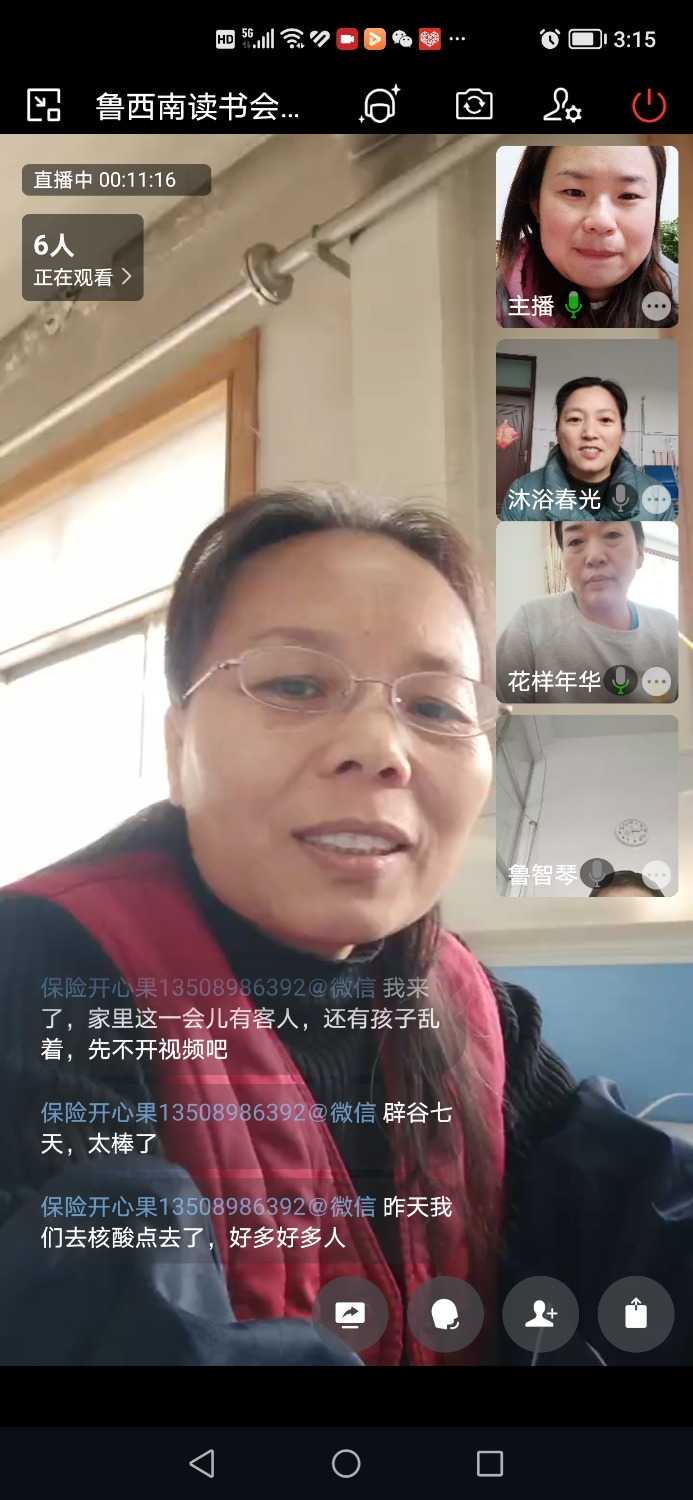Open more options on the 花样年华 tile
693x1500 pixels.
pyautogui.click(x=656, y=682)
